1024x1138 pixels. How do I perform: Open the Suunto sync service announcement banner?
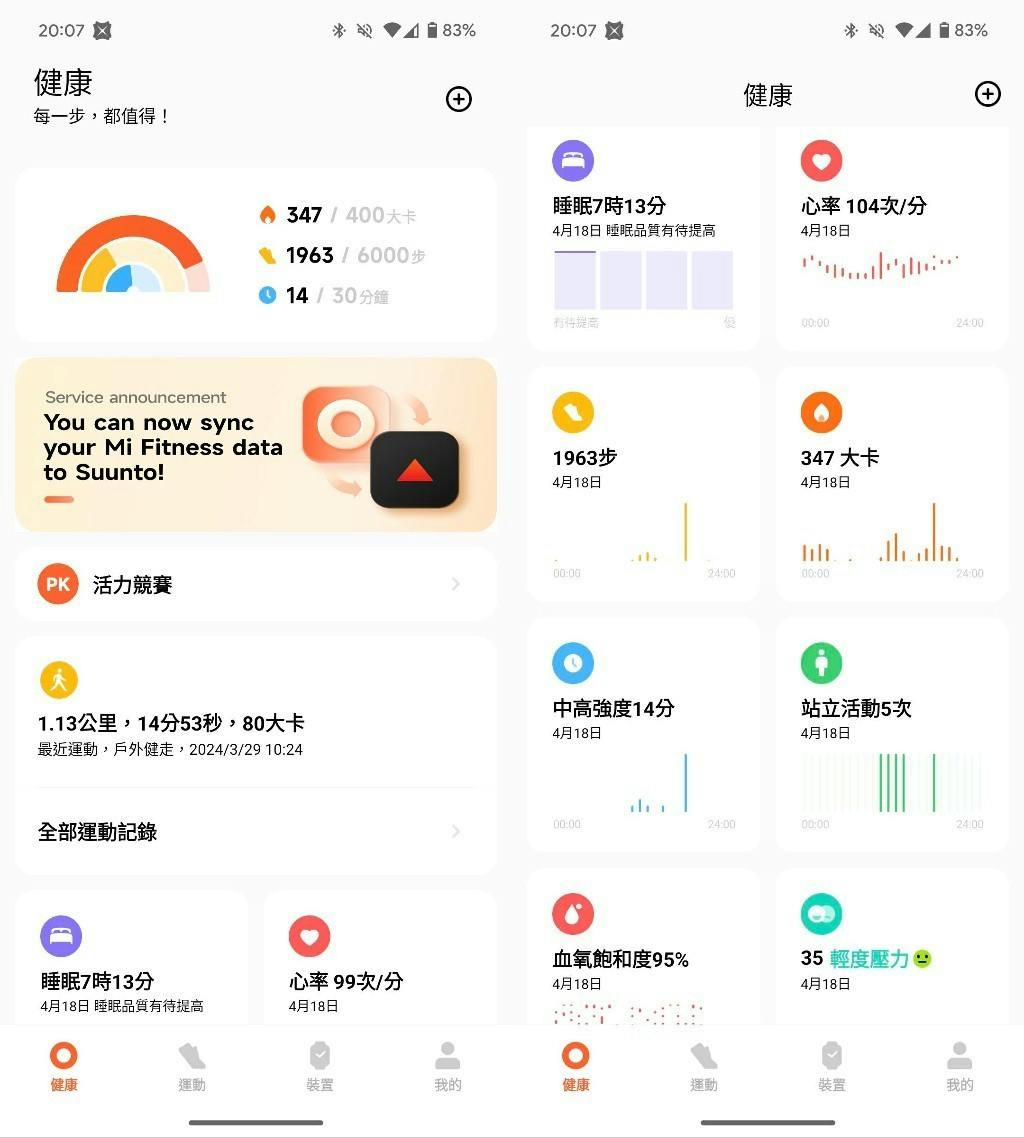pos(255,445)
